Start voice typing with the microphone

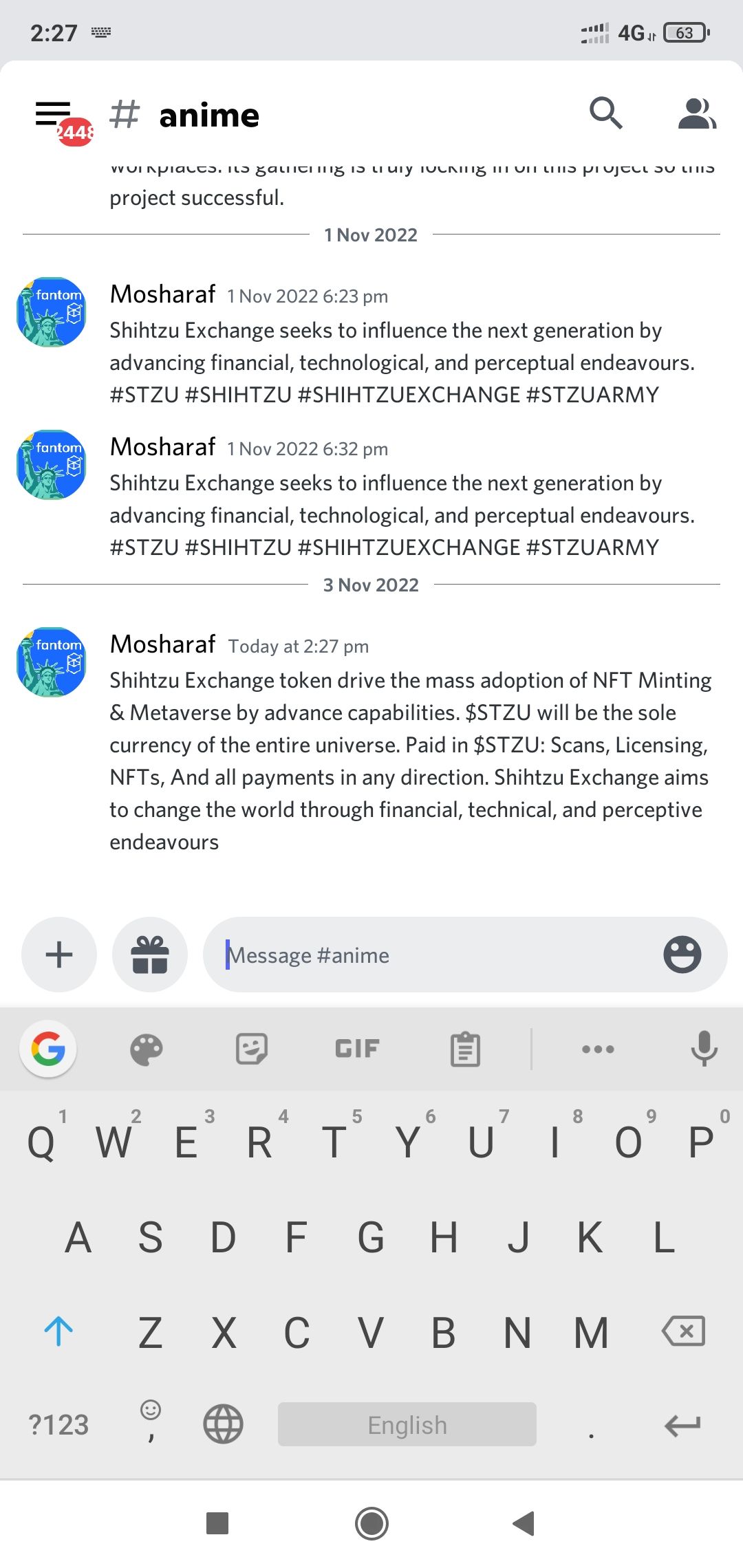704,1049
